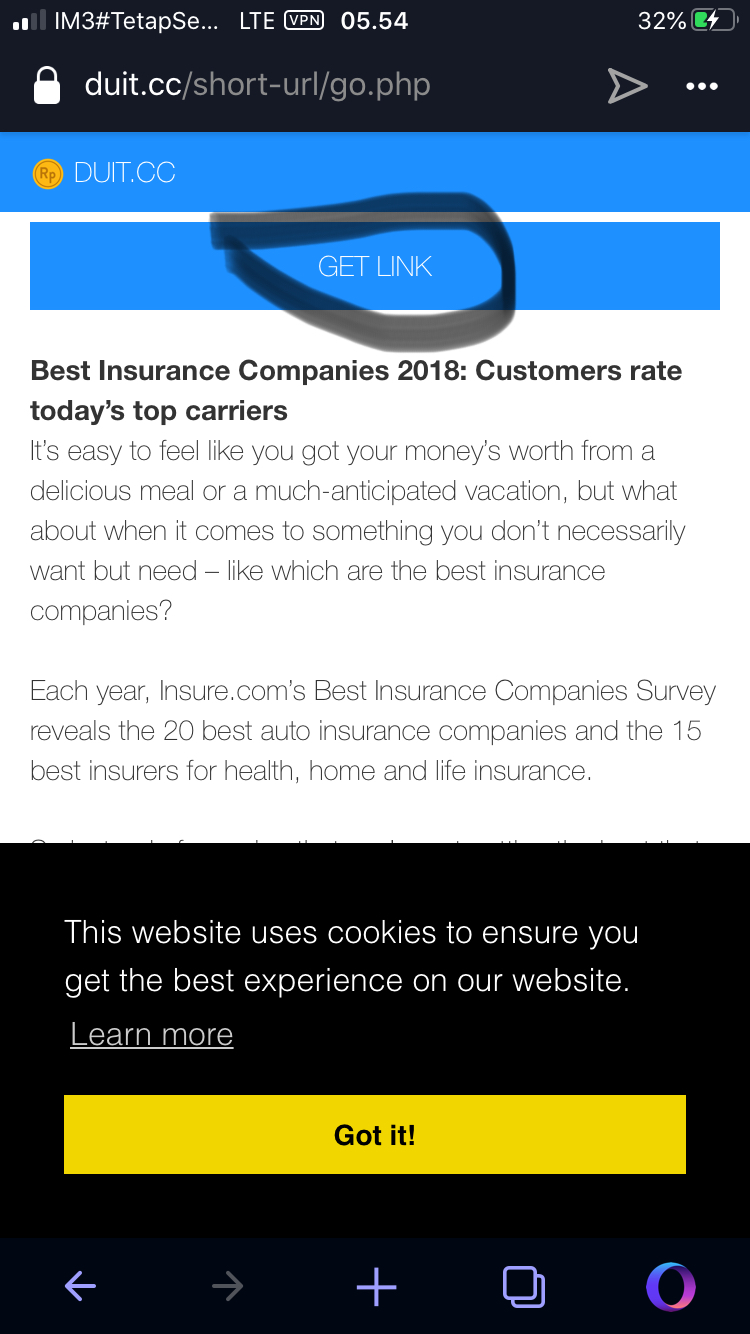The image size is (750, 1334).
Task: Open a new tab with plus icon
Action: (376, 1286)
